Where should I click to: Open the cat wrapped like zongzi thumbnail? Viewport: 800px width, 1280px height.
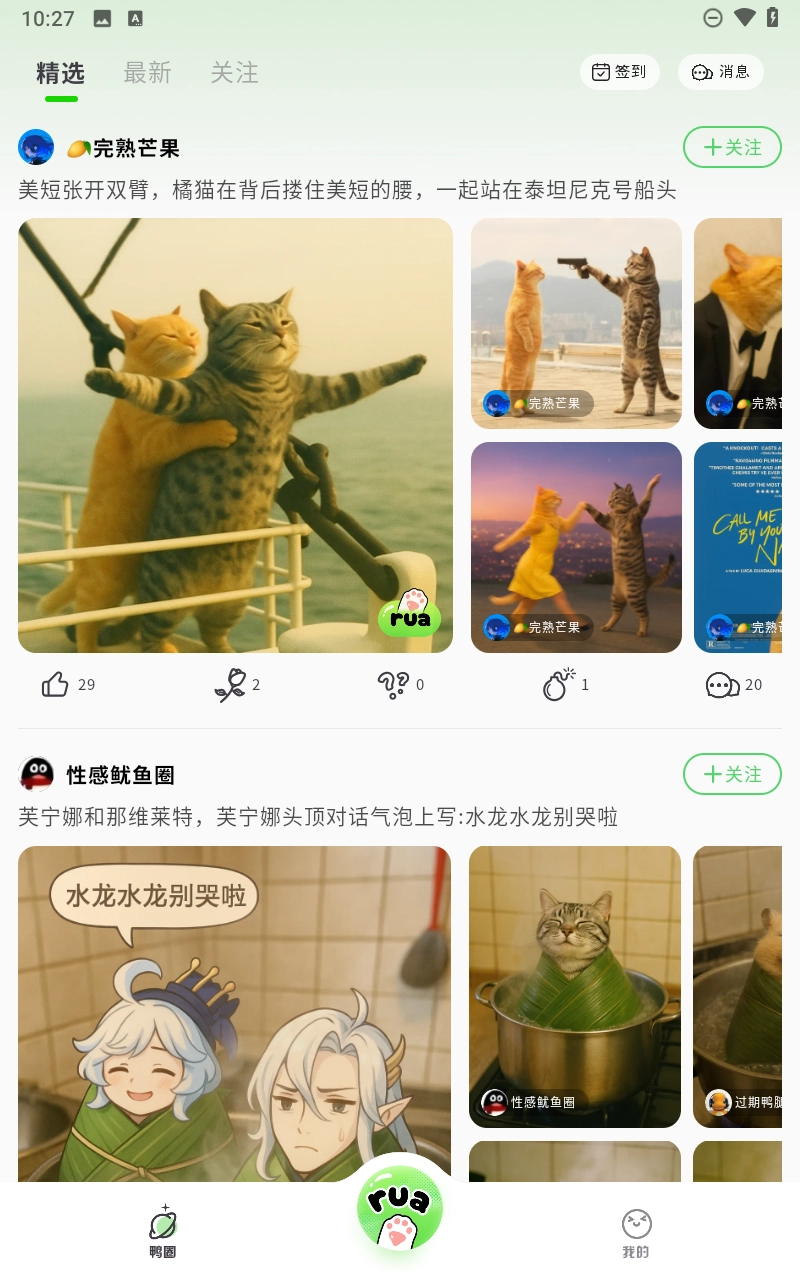(x=574, y=985)
